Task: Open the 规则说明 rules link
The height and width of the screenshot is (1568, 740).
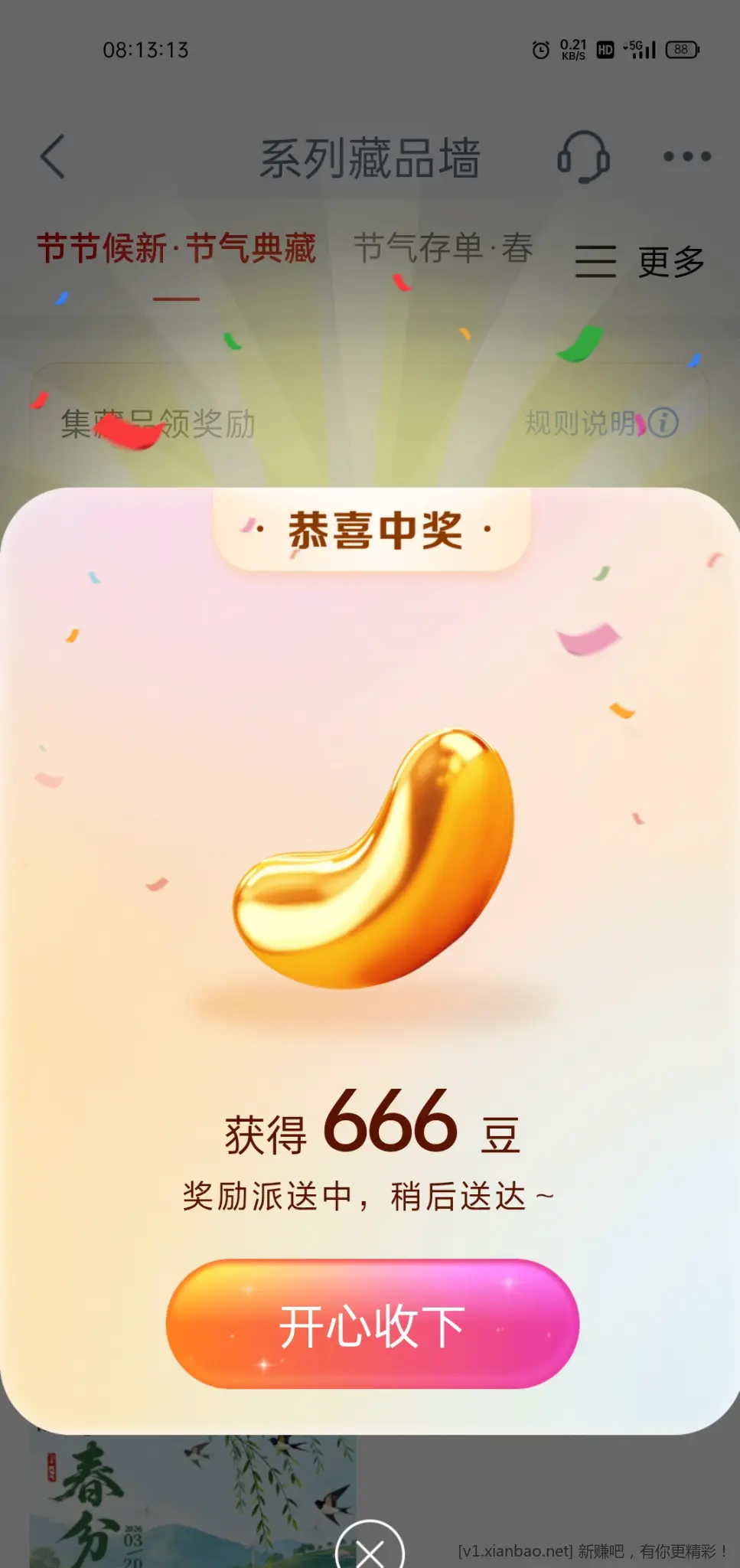Action: click(583, 422)
